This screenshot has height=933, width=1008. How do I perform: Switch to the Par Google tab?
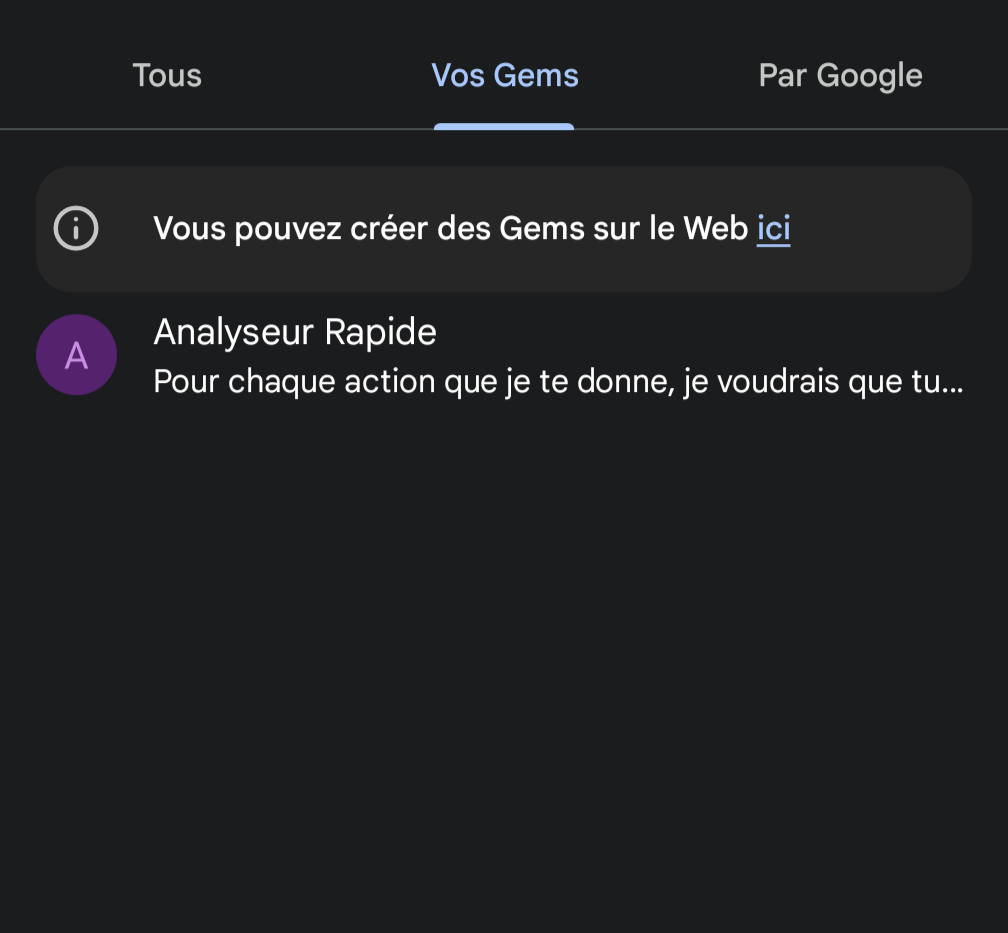tap(840, 76)
